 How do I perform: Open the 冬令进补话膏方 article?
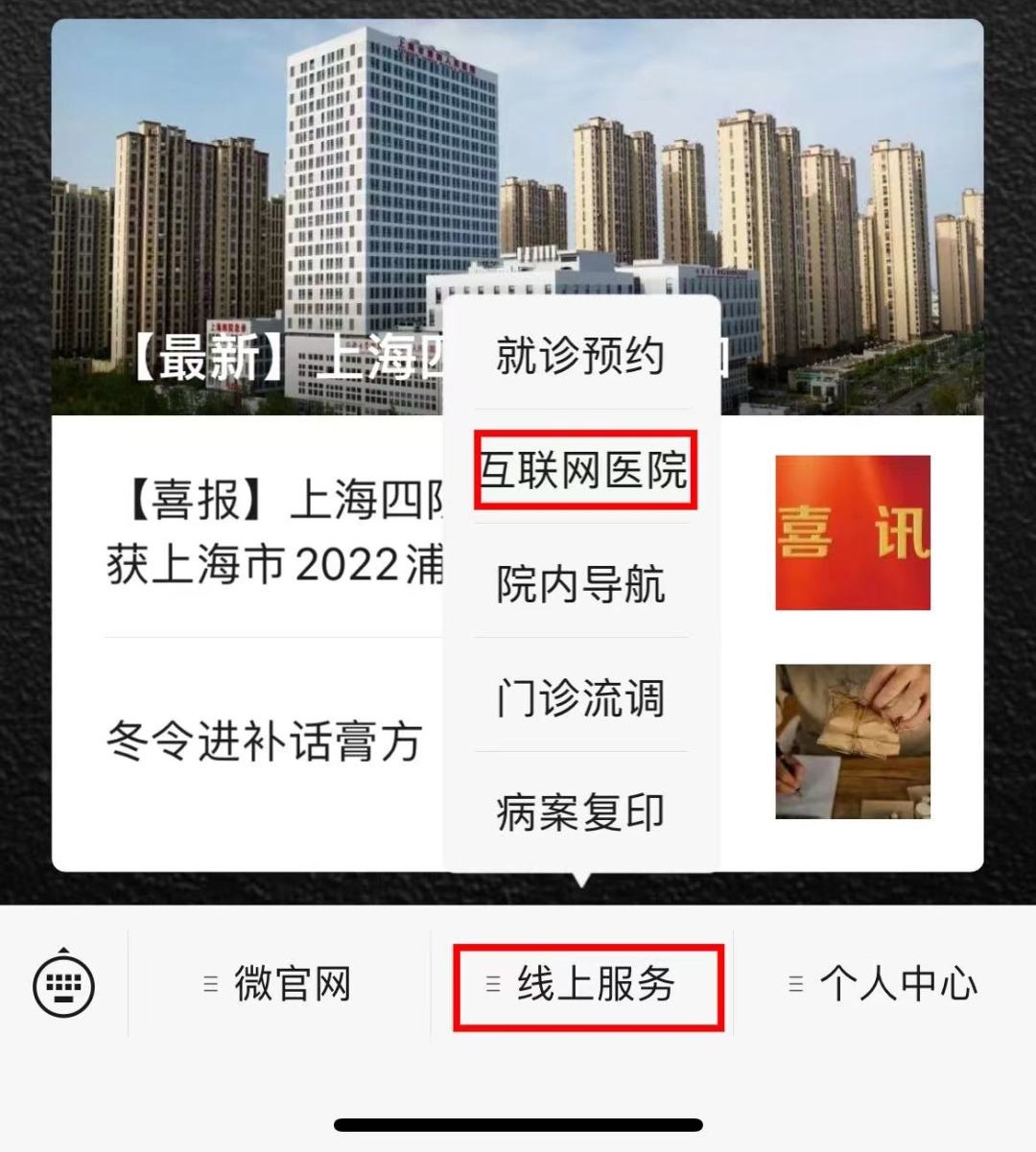tap(264, 741)
